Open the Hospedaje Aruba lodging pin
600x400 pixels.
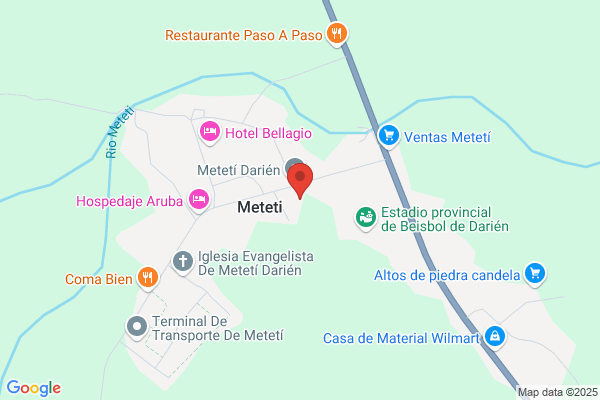(x=199, y=200)
